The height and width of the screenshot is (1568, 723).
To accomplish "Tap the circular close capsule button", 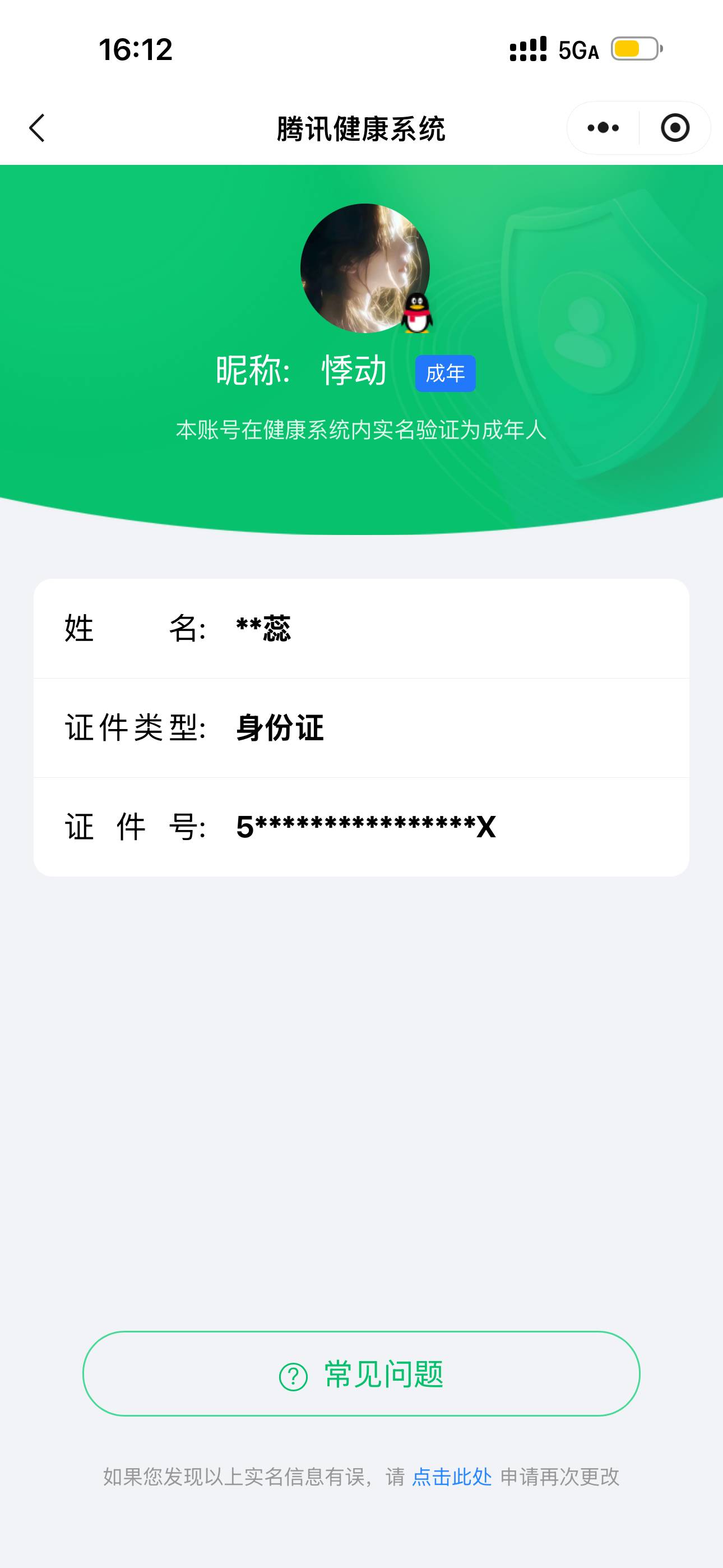I will pos(675,127).
